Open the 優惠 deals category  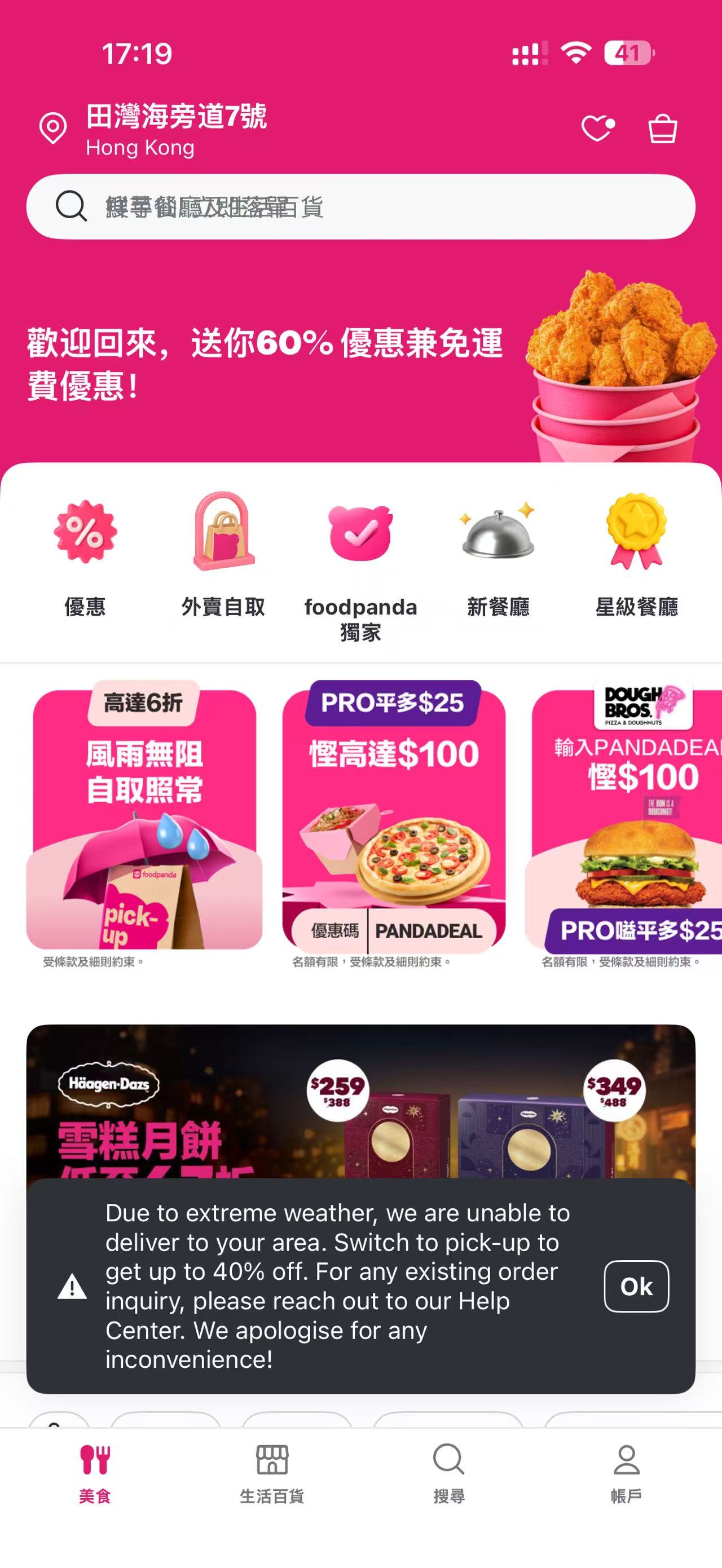85,554
